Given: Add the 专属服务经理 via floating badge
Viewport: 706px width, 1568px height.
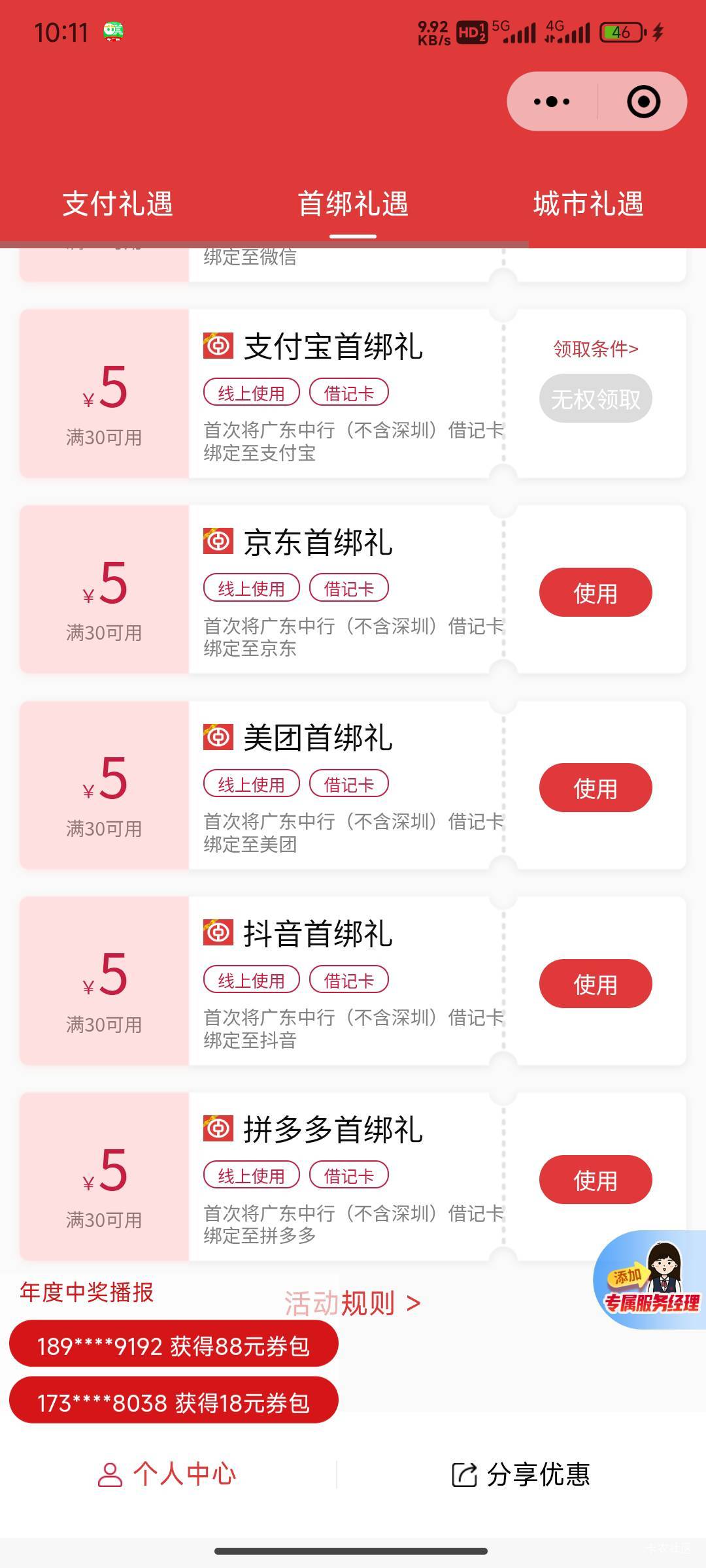Looking at the screenshot, I should click(x=650, y=1279).
